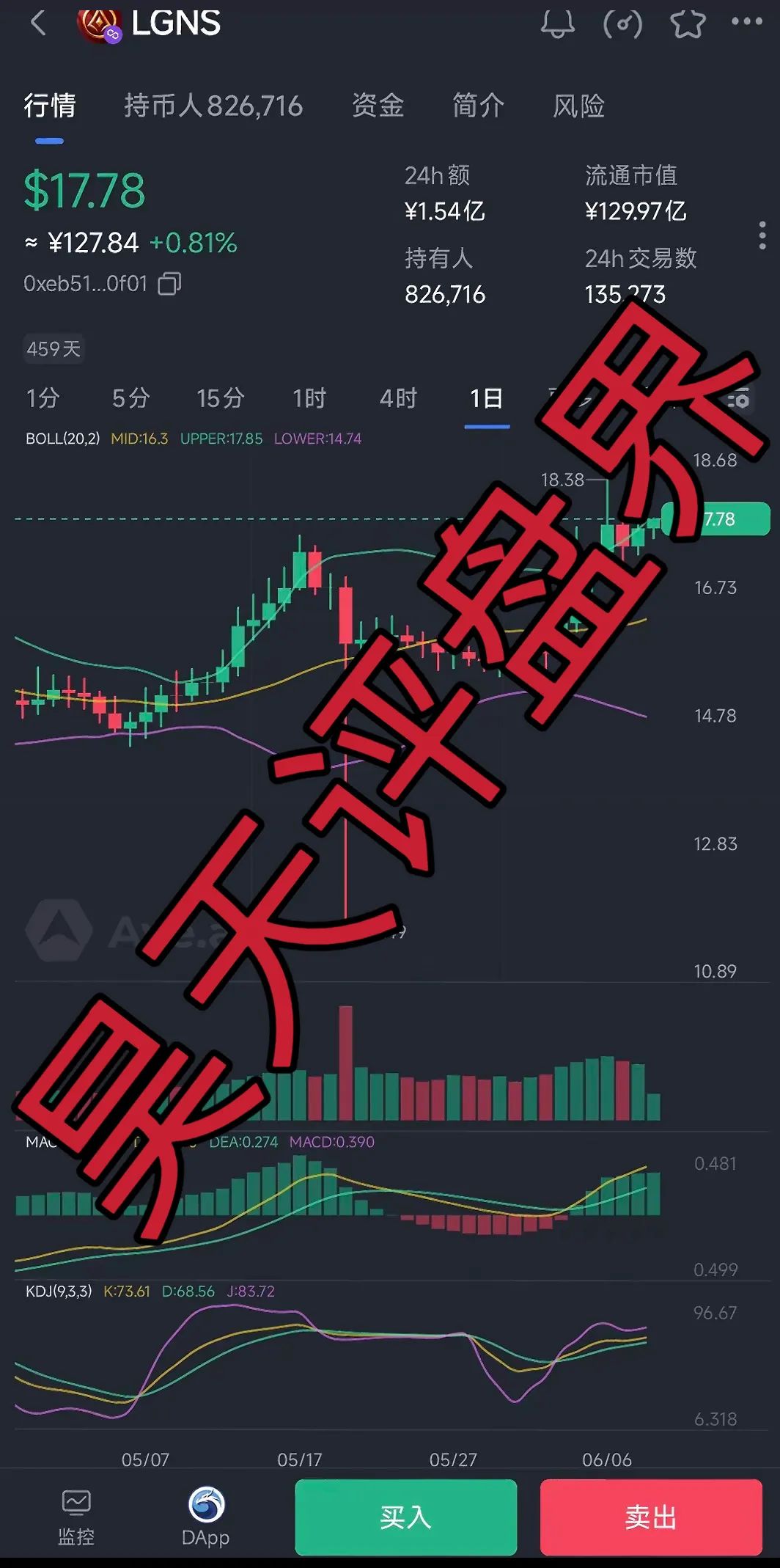Switch to the 资金 tab
Image resolution: width=780 pixels, height=1568 pixels.
pyautogui.click(x=378, y=106)
